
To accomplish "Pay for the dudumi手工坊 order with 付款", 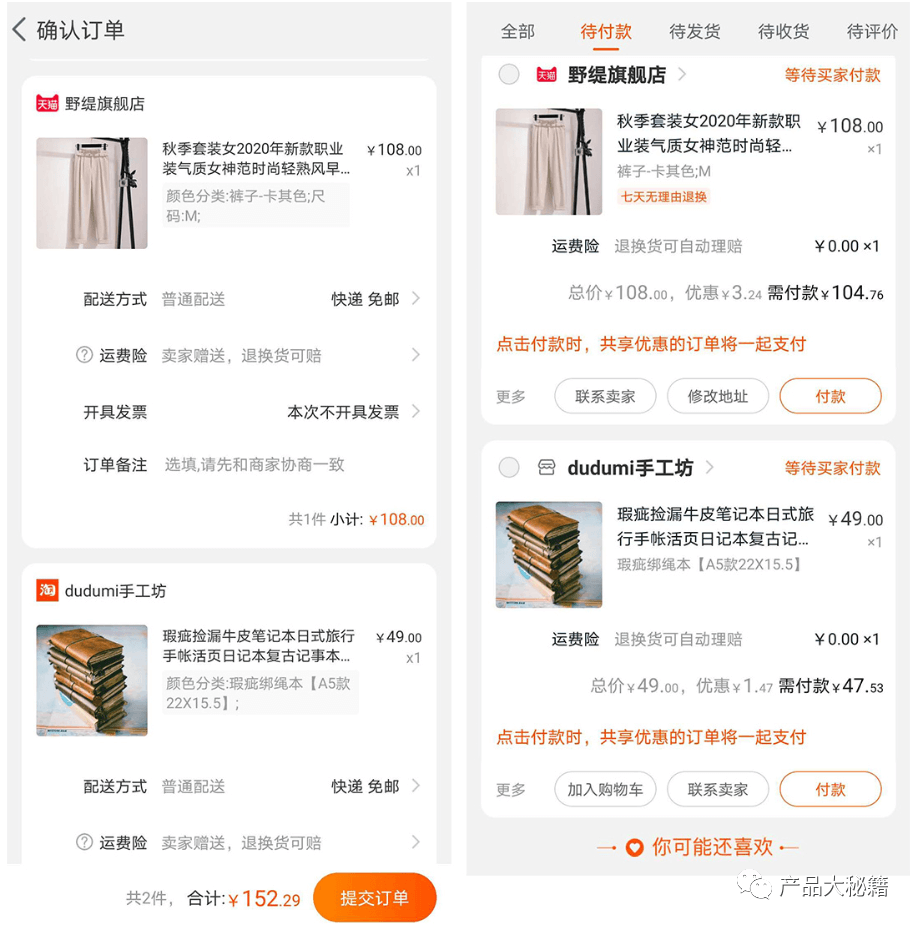I will pyautogui.click(x=830, y=789).
